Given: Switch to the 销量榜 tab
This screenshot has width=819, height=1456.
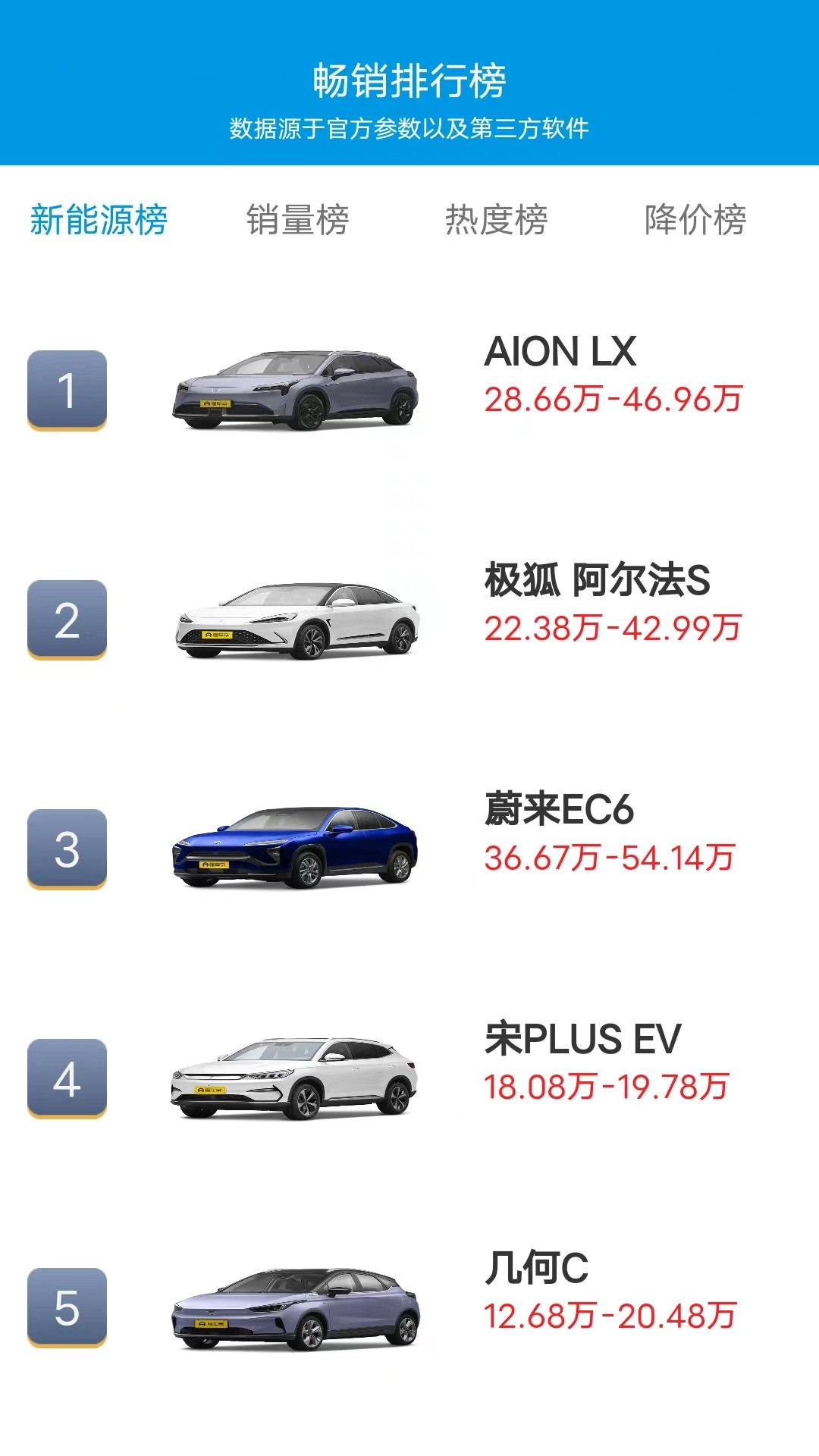Looking at the screenshot, I should click(297, 221).
